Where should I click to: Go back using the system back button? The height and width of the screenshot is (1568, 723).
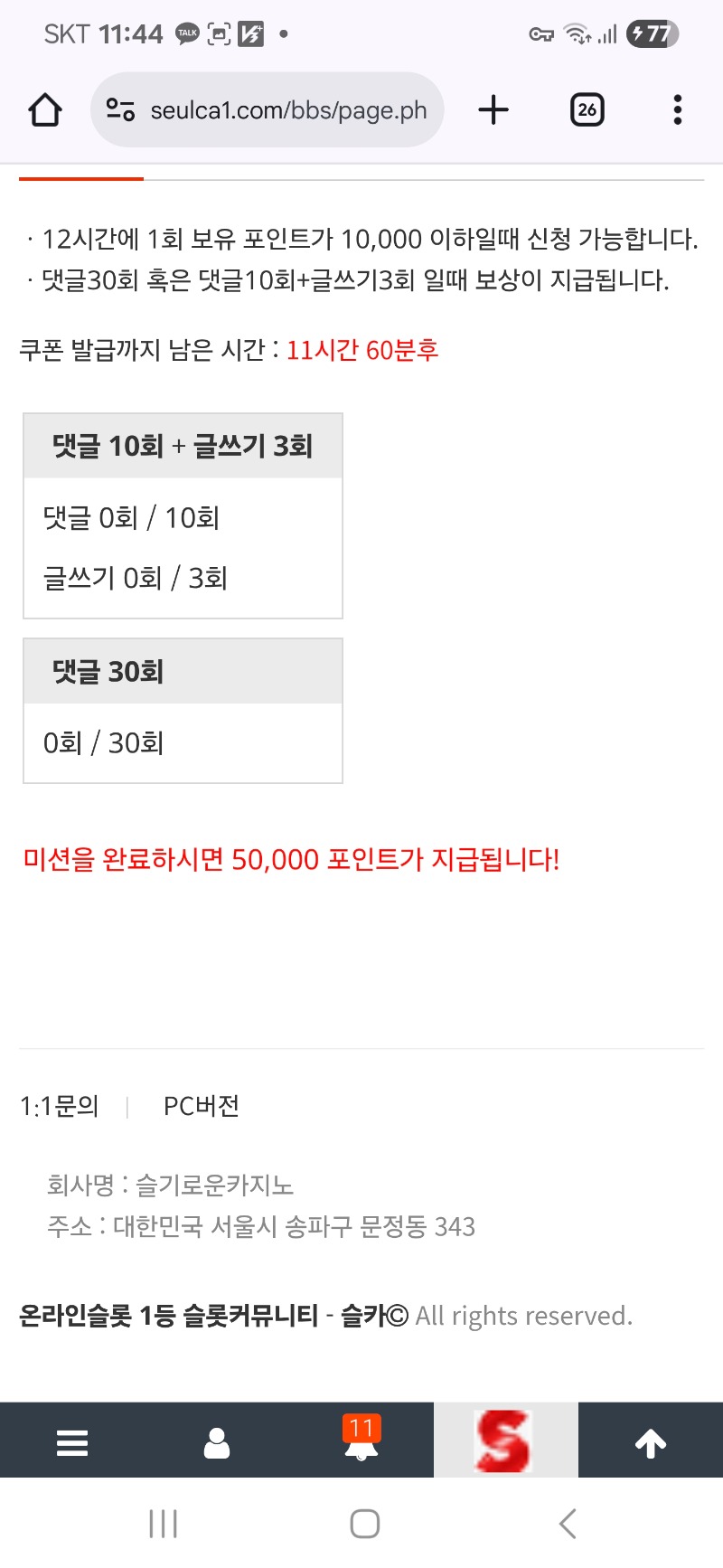click(567, 1524)
